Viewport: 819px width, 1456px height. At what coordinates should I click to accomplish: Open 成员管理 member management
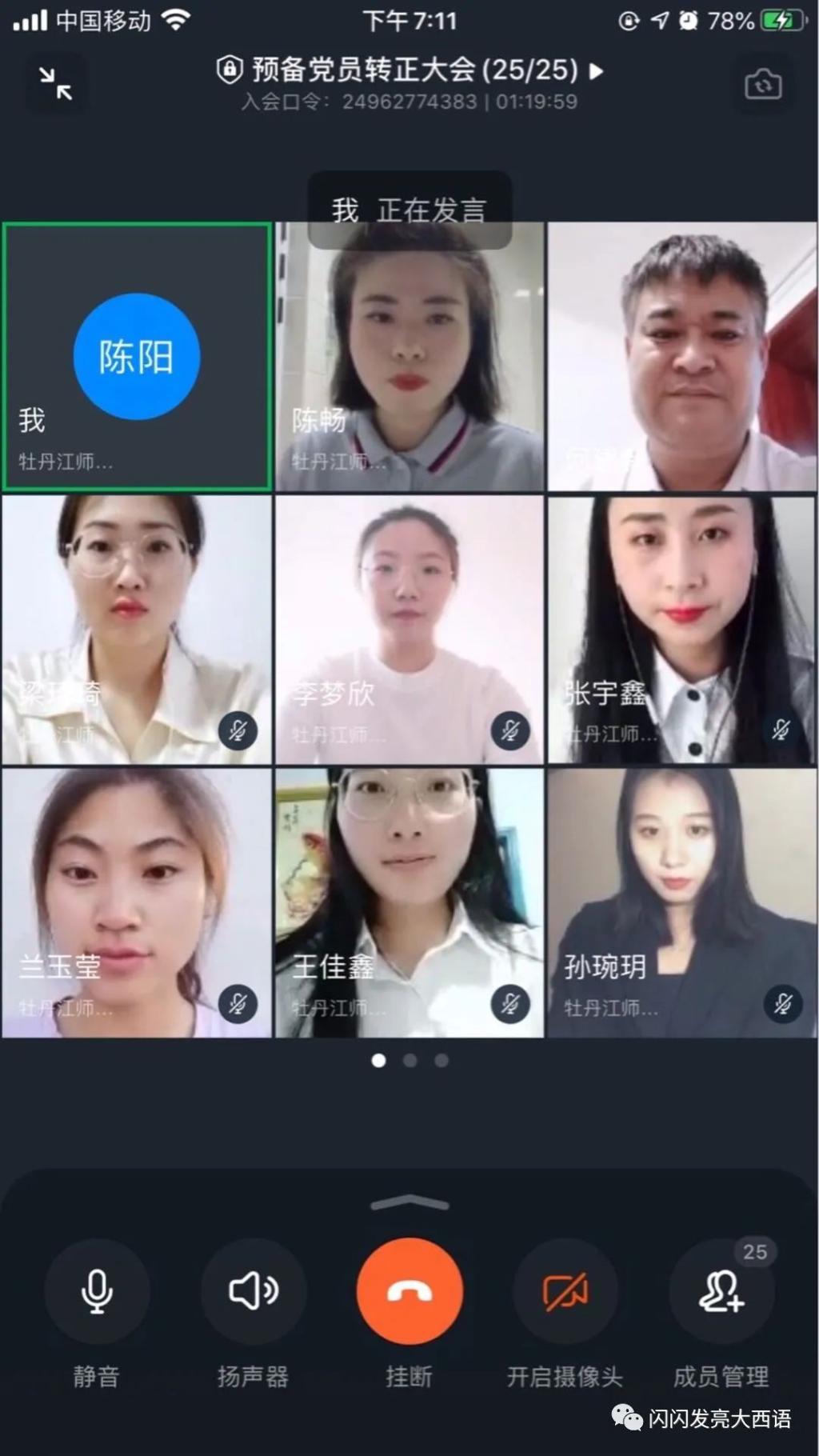pos(721,1290)
